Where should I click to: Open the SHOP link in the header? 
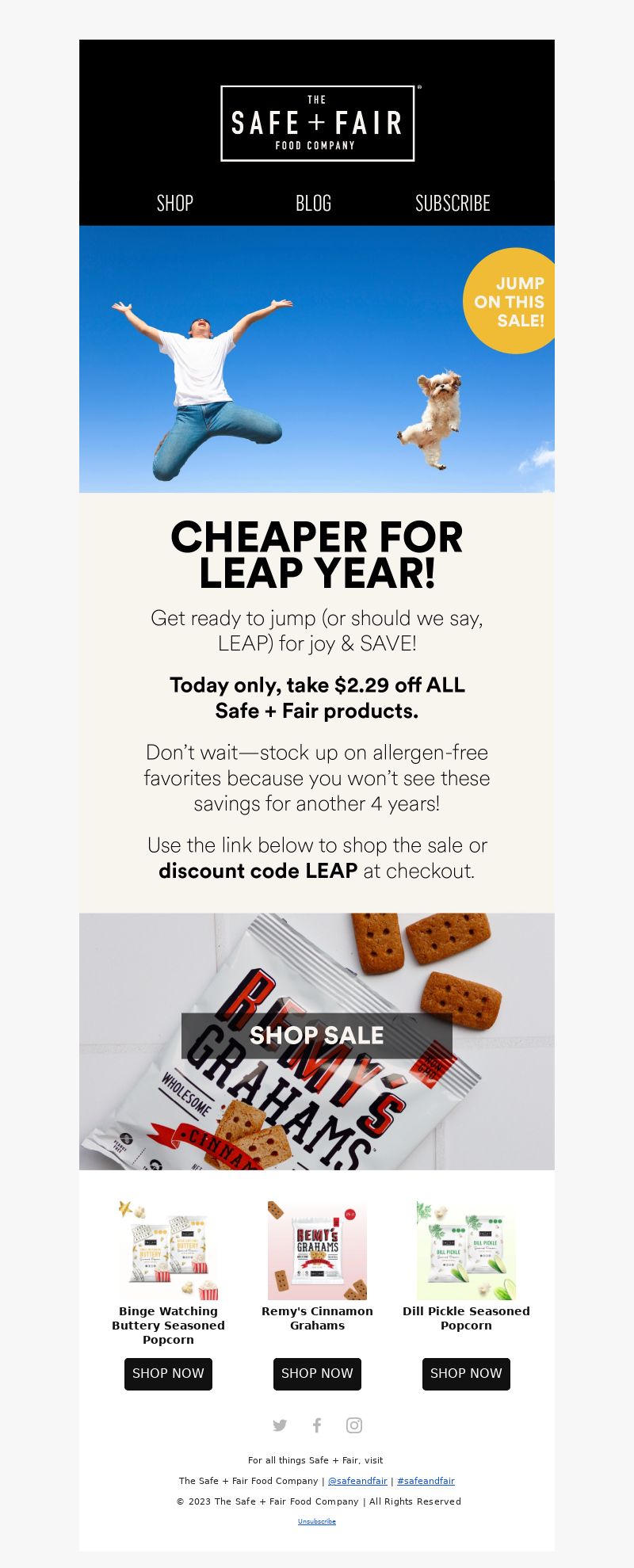tap(175, 204)
